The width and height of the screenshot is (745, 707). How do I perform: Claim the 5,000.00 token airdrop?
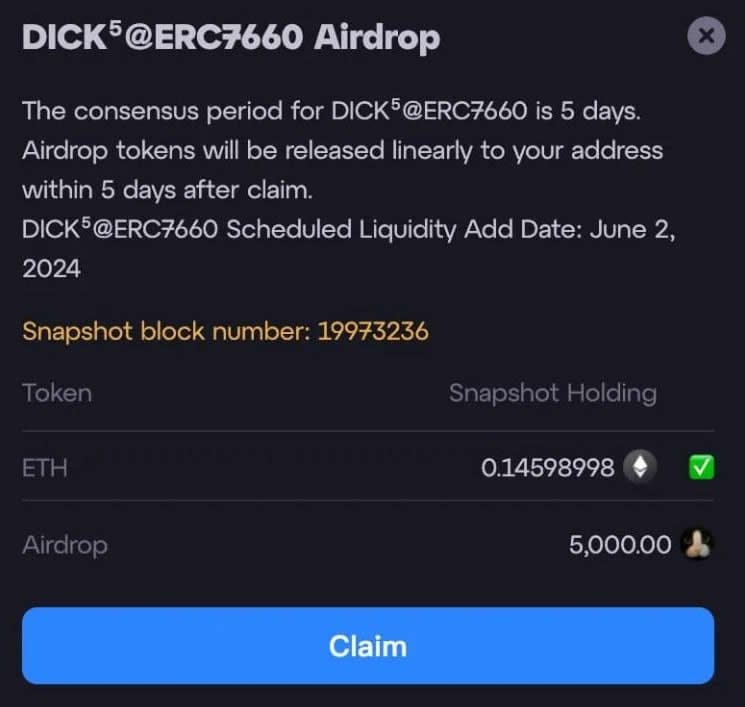pos(368,645)
